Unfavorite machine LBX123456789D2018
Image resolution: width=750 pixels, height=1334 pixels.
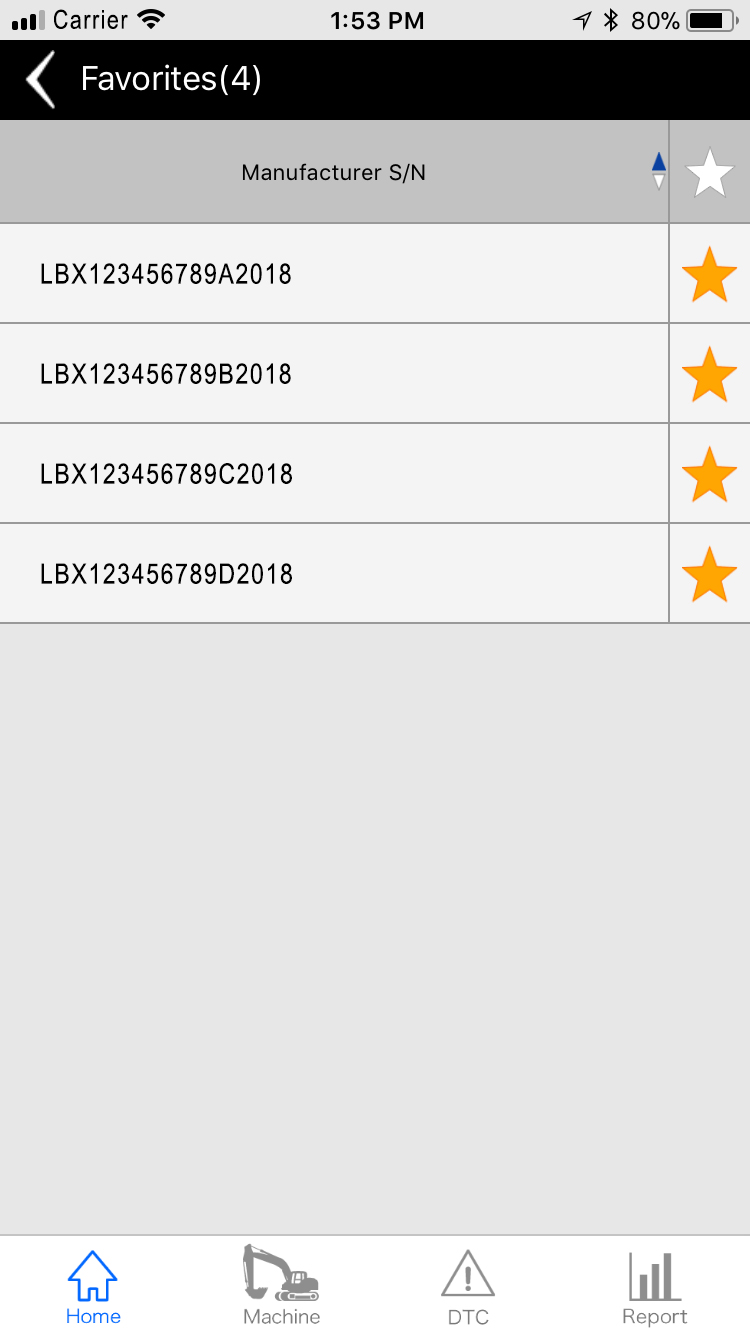click(x=709, y=574)
